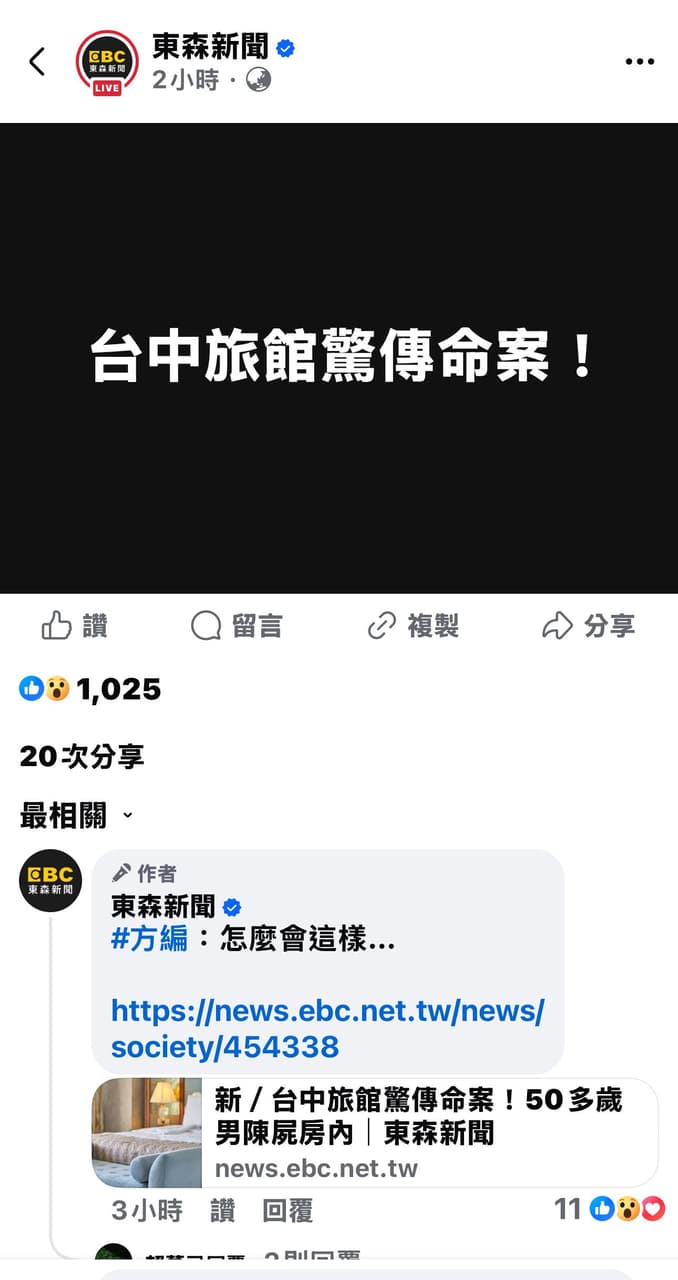Like the post with 讚 button
Image resolution: width=678 pixels, height=1280 pixels.
[74, 626]
